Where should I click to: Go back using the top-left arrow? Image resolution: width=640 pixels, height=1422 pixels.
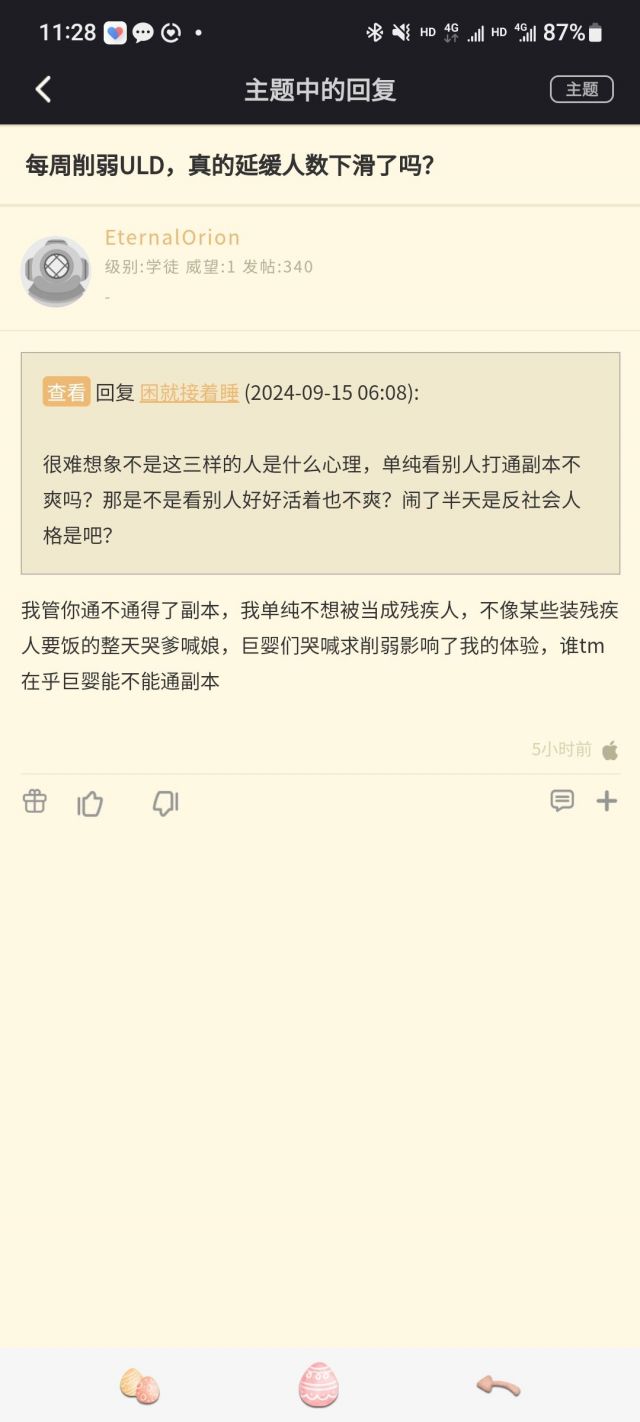(43, 89)
